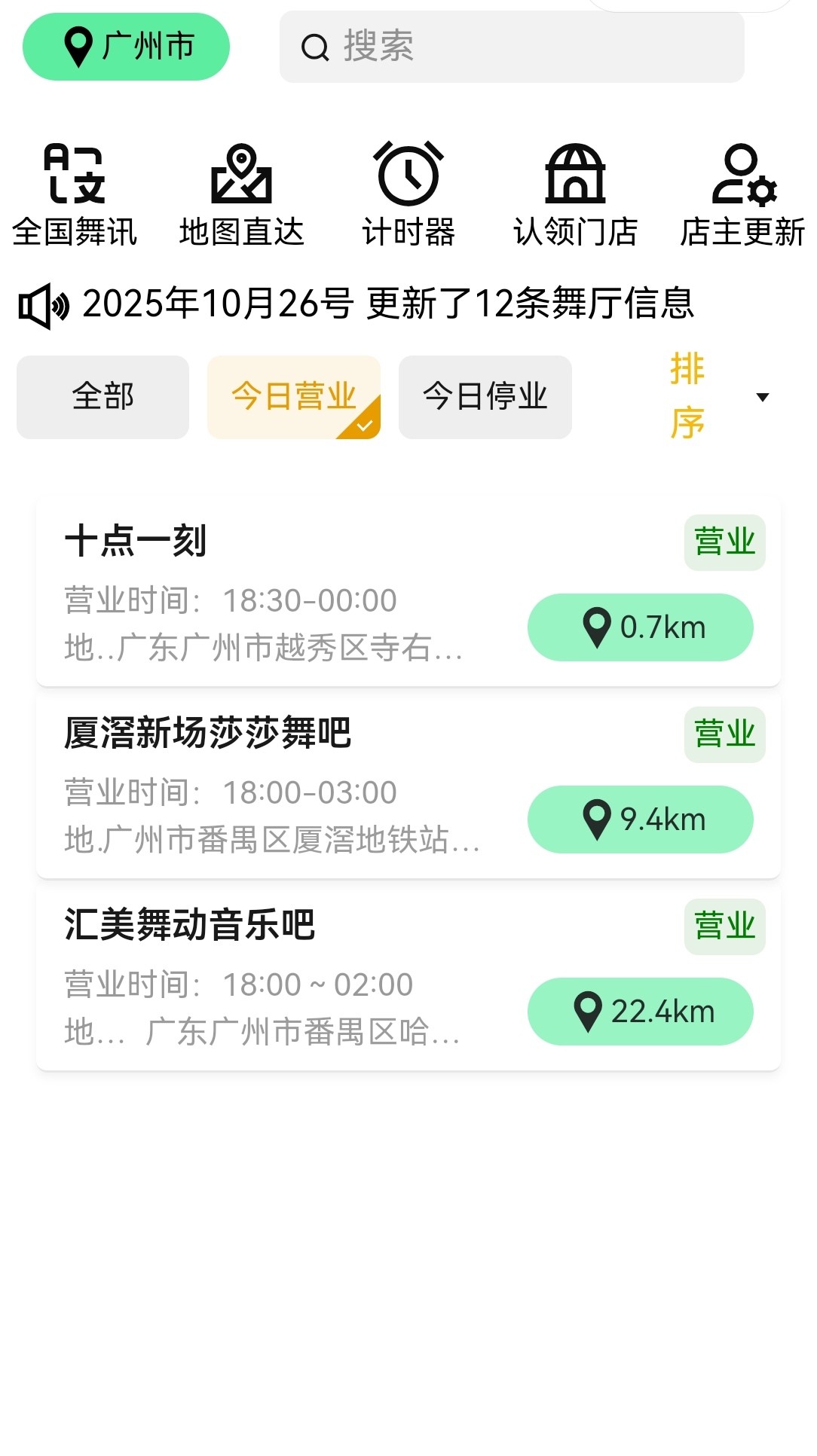Tap the location pin icon beside 广州市
This screenshot has width=817, height=1456.
78,46
